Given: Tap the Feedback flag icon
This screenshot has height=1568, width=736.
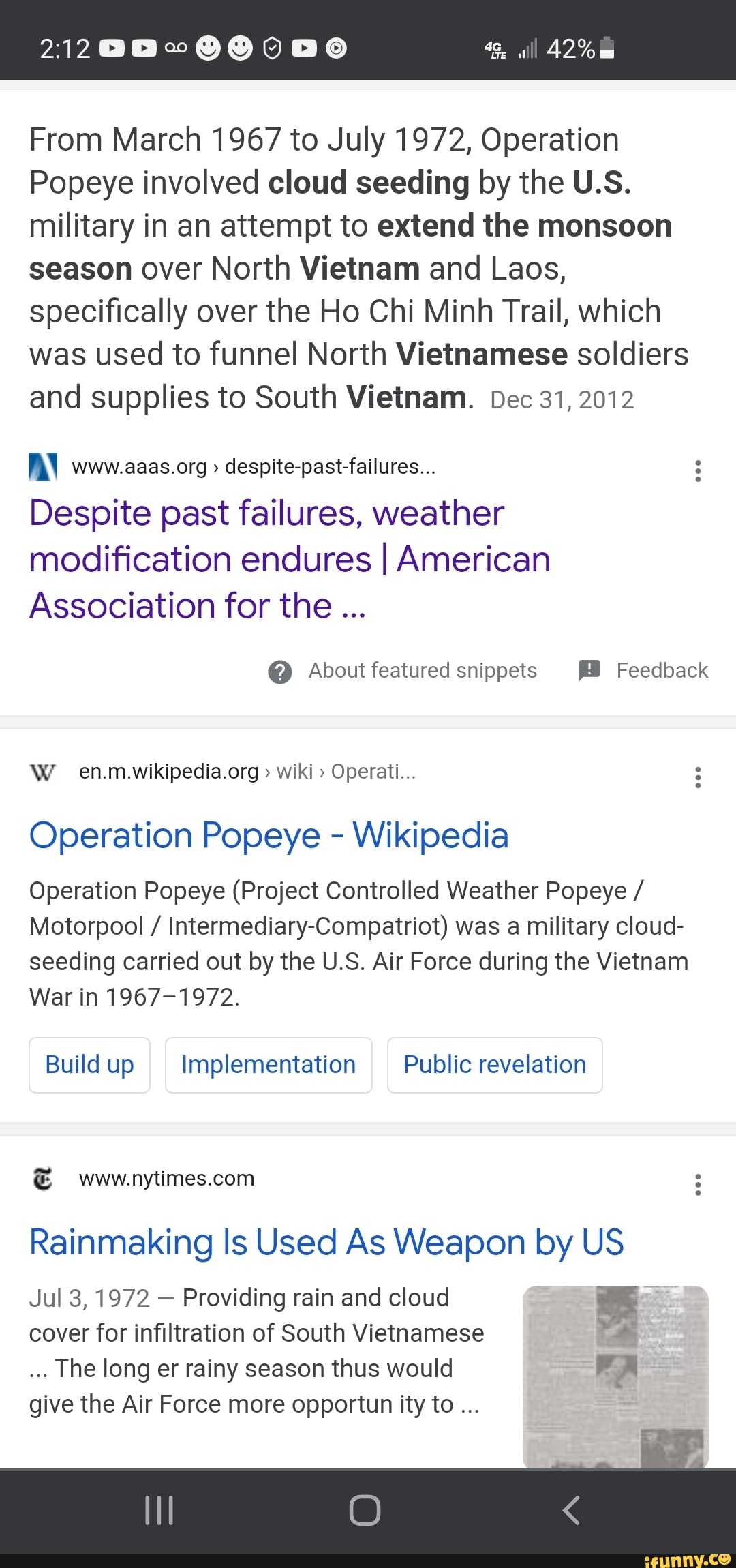Looking at the screenshot, I should coord(587,670).
